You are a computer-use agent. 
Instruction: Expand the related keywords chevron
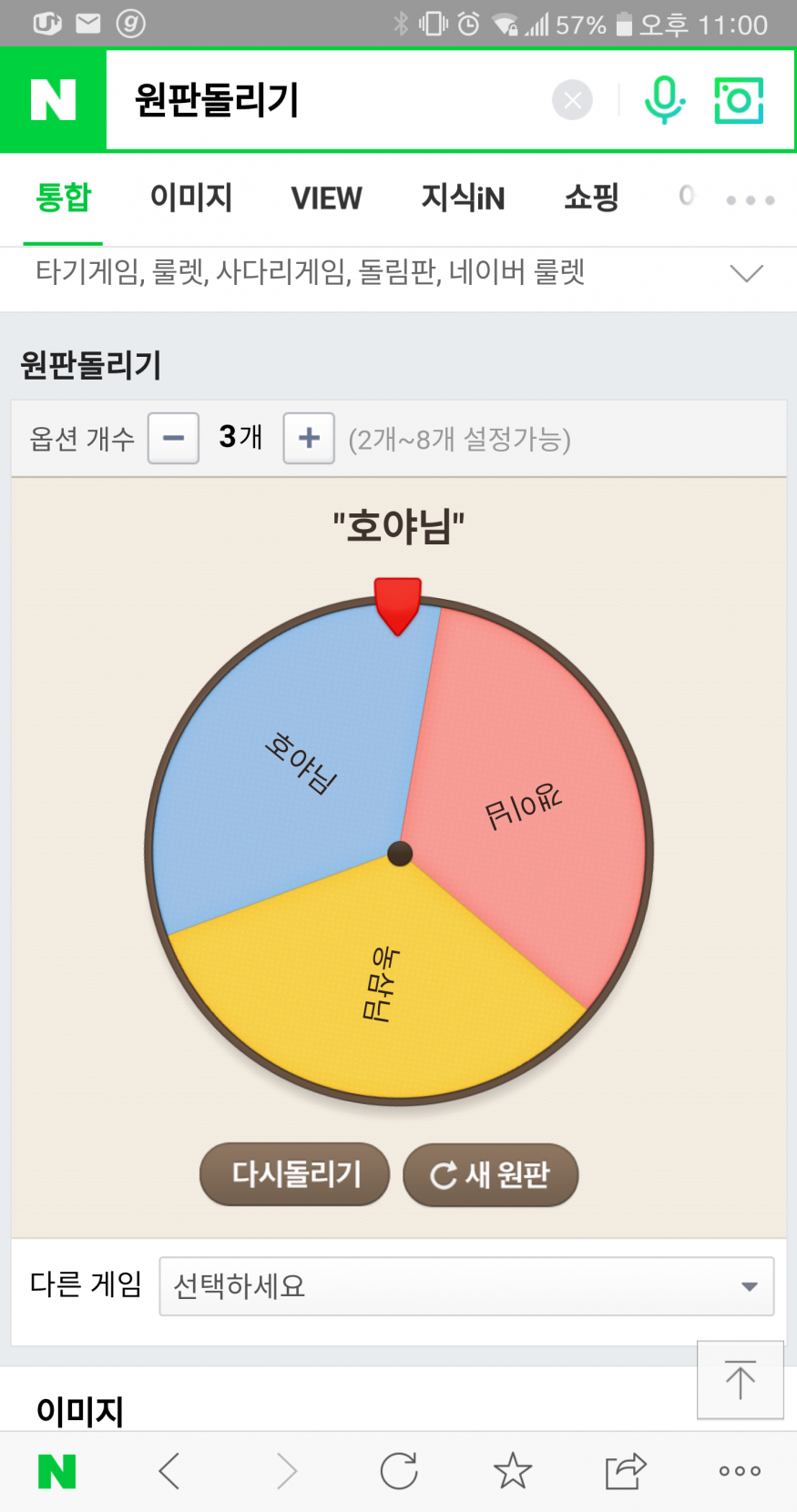[746, 273]
